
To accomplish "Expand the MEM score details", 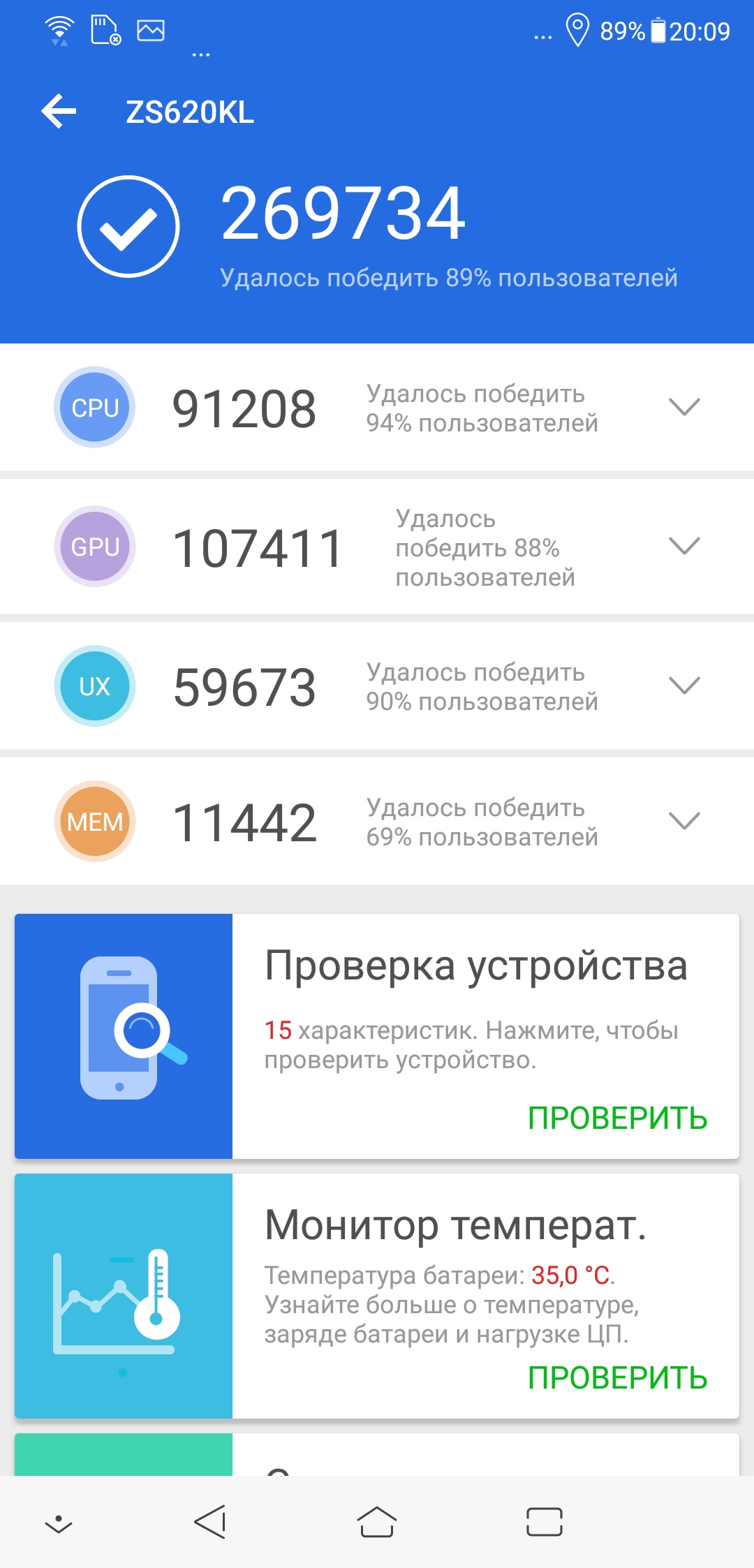I will 683,821.
